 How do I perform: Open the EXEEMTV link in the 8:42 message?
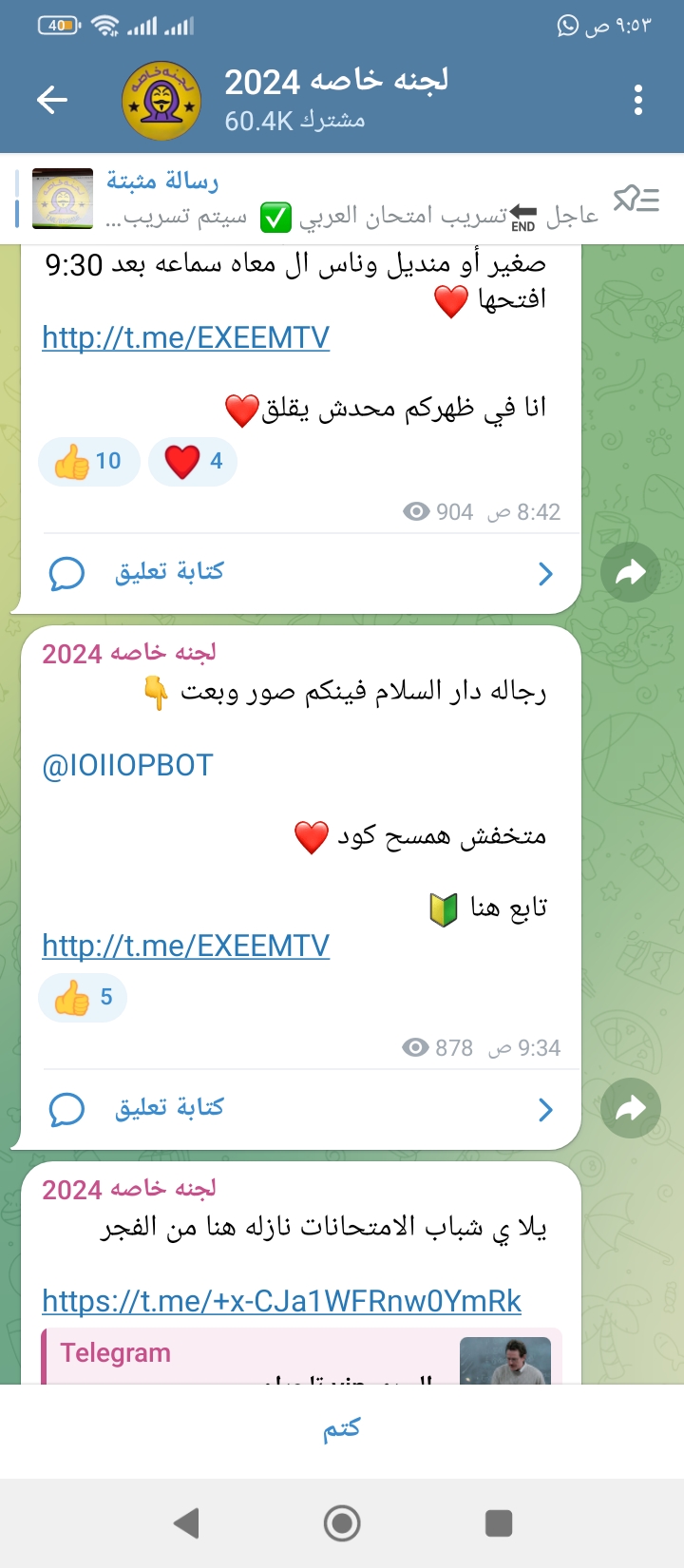point(185,338)
